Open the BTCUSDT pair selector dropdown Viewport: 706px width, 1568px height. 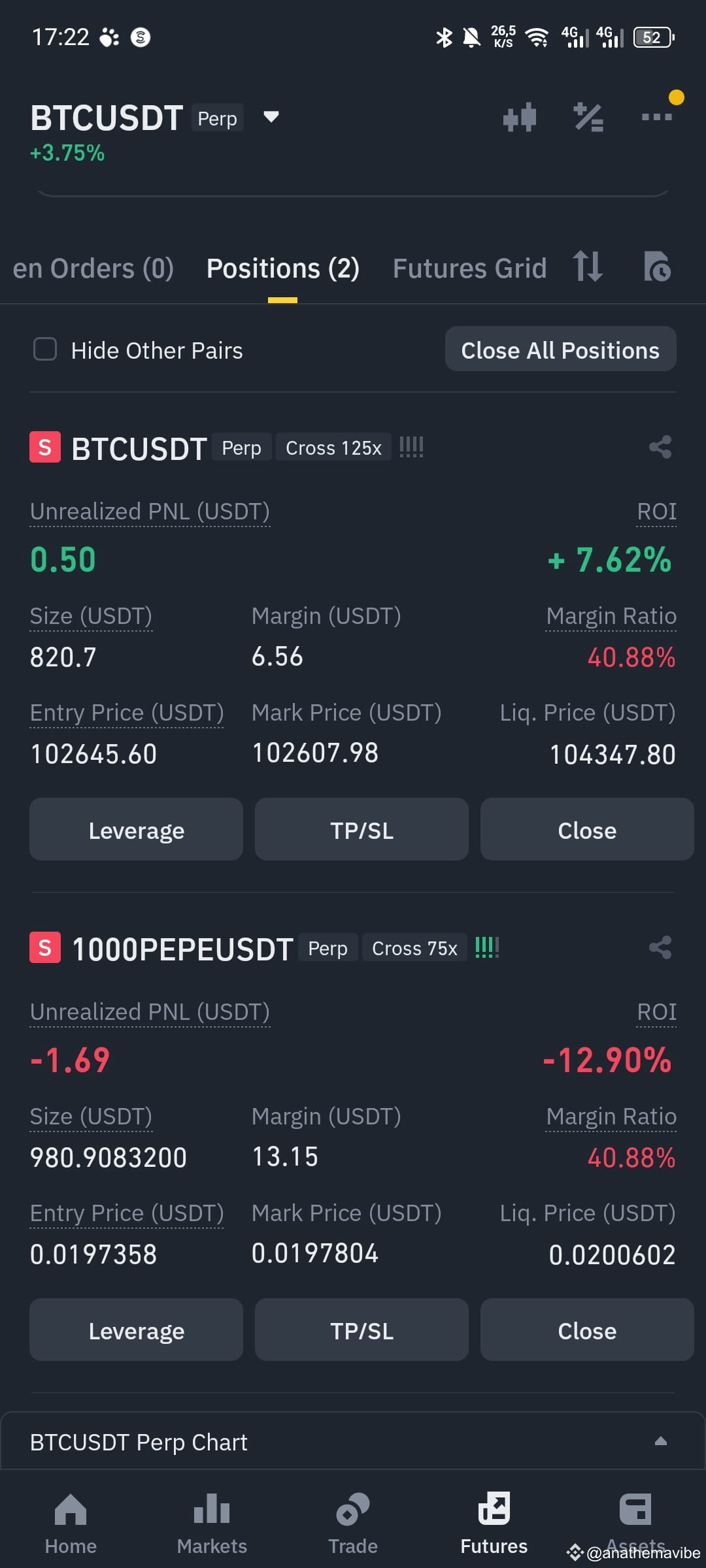(x=271, y=118)
